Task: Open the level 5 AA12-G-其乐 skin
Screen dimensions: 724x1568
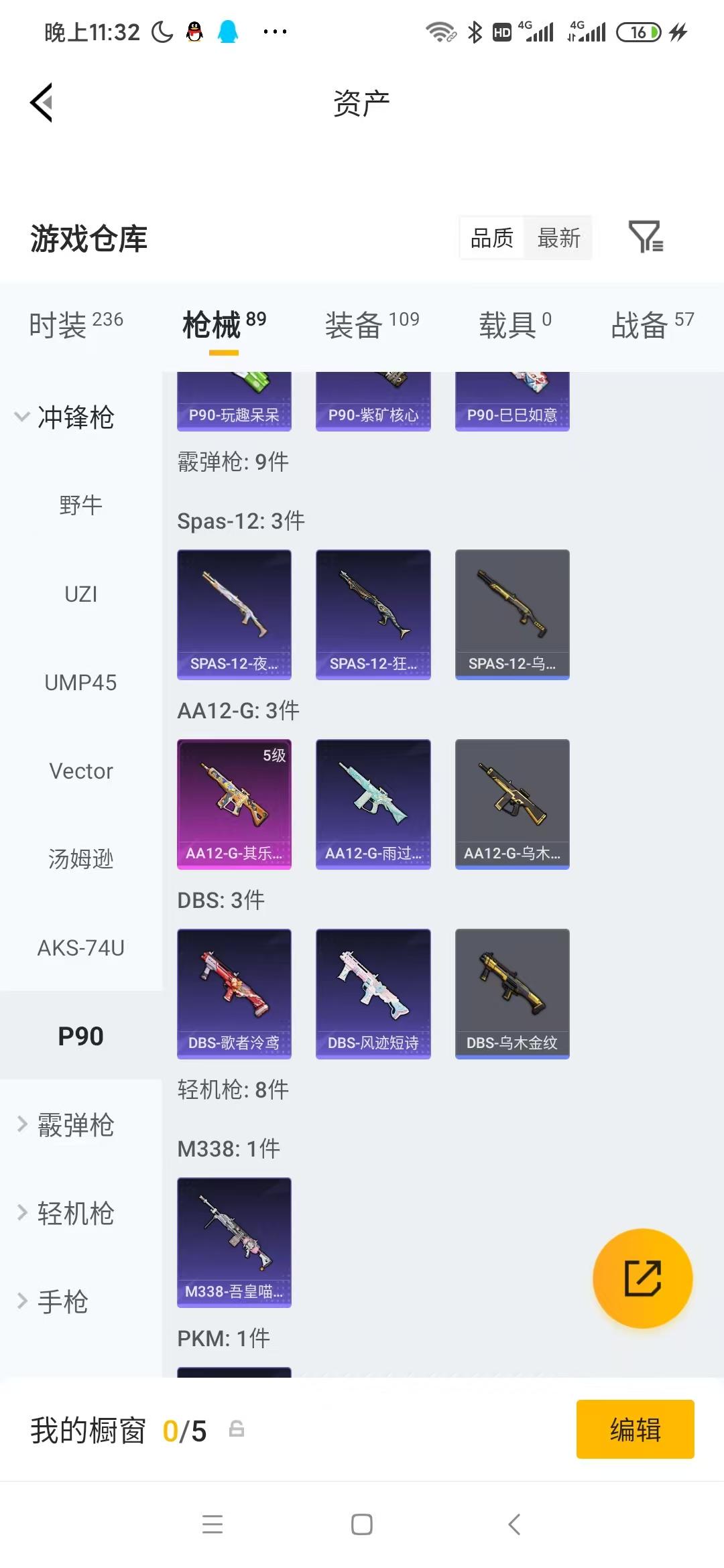Action: 234,804
